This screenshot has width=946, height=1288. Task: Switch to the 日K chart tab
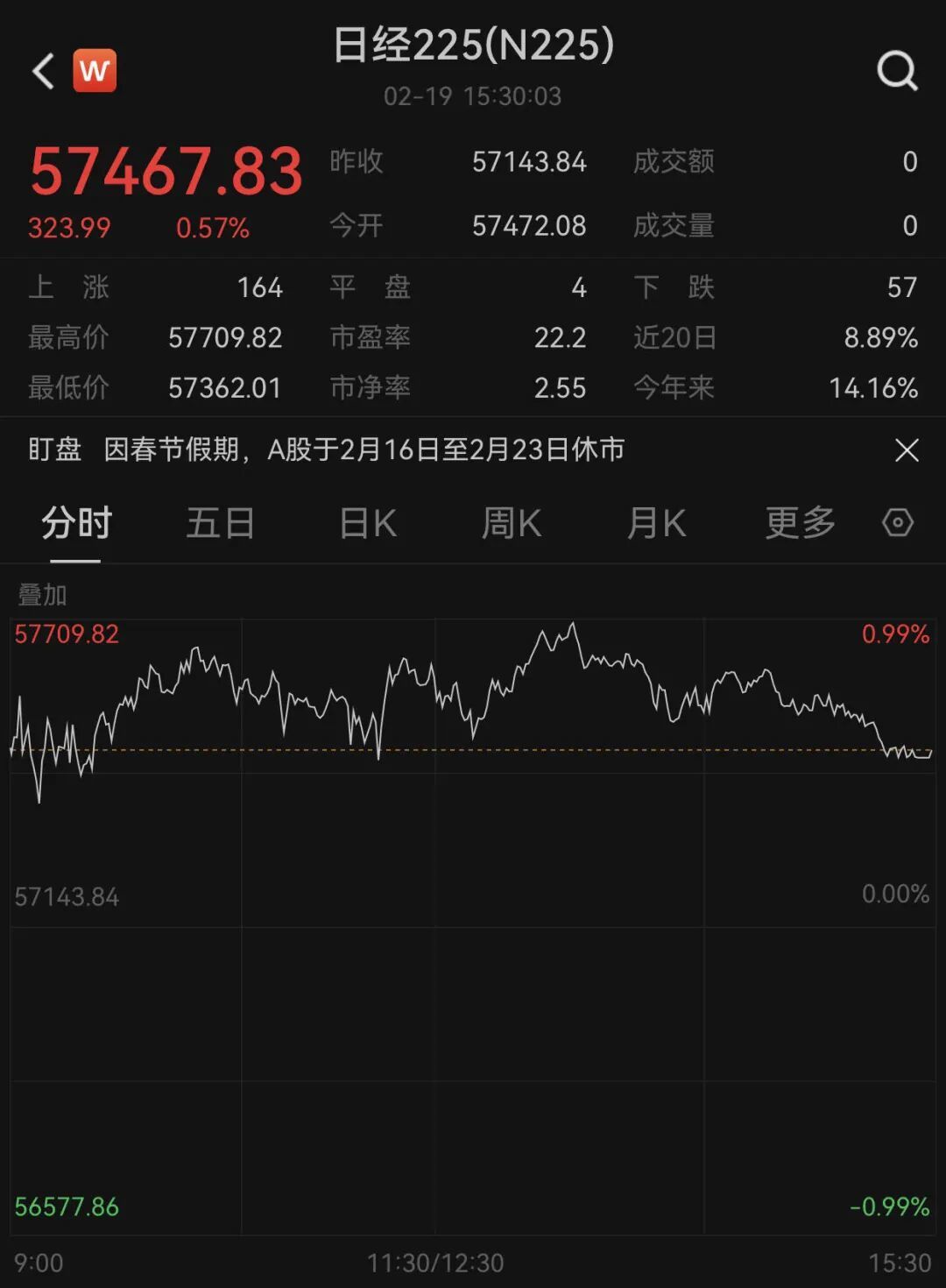[x=368, y=524]
